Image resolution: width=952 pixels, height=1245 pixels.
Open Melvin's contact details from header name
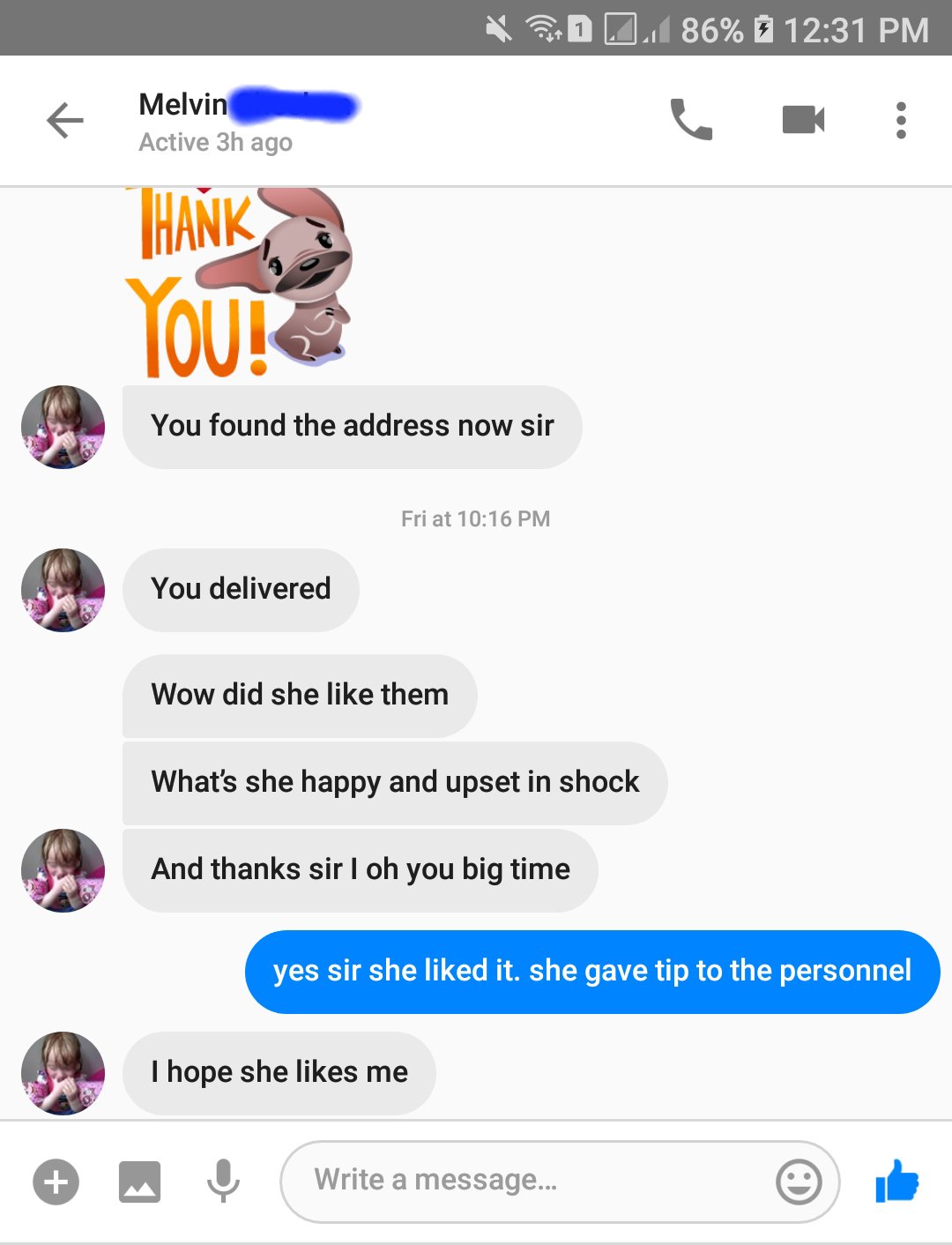tap(182, 105)
